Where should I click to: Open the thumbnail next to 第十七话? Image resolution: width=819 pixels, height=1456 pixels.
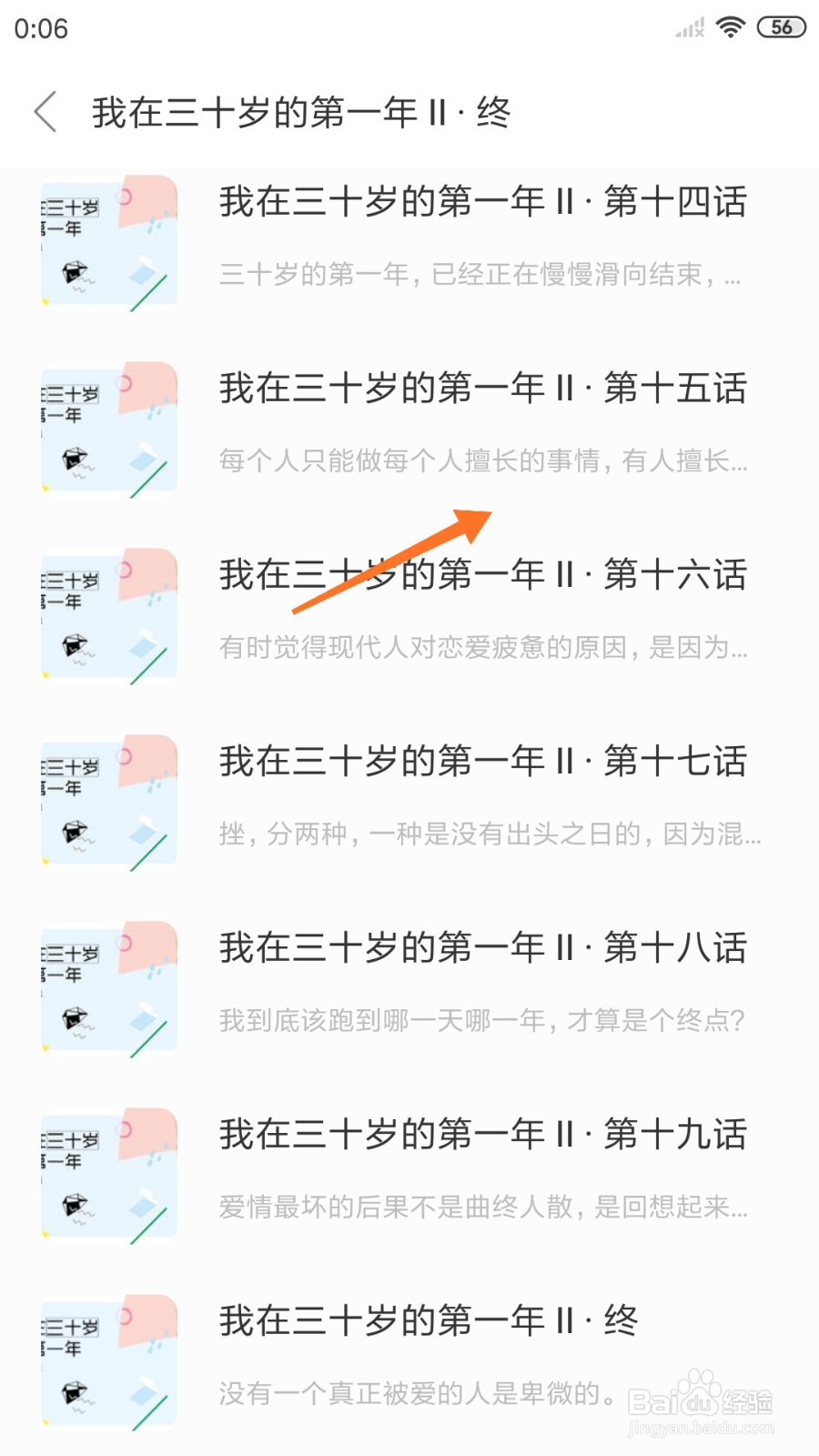click(x=108, y=799)
